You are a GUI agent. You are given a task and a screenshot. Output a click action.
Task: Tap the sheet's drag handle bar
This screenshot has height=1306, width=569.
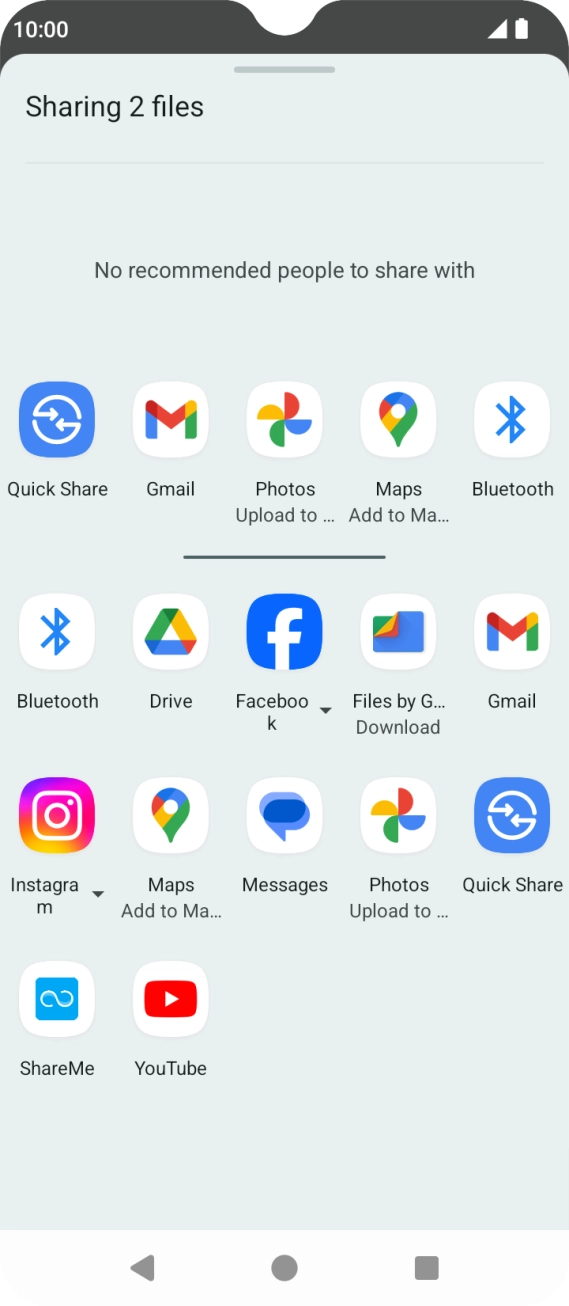284,70
